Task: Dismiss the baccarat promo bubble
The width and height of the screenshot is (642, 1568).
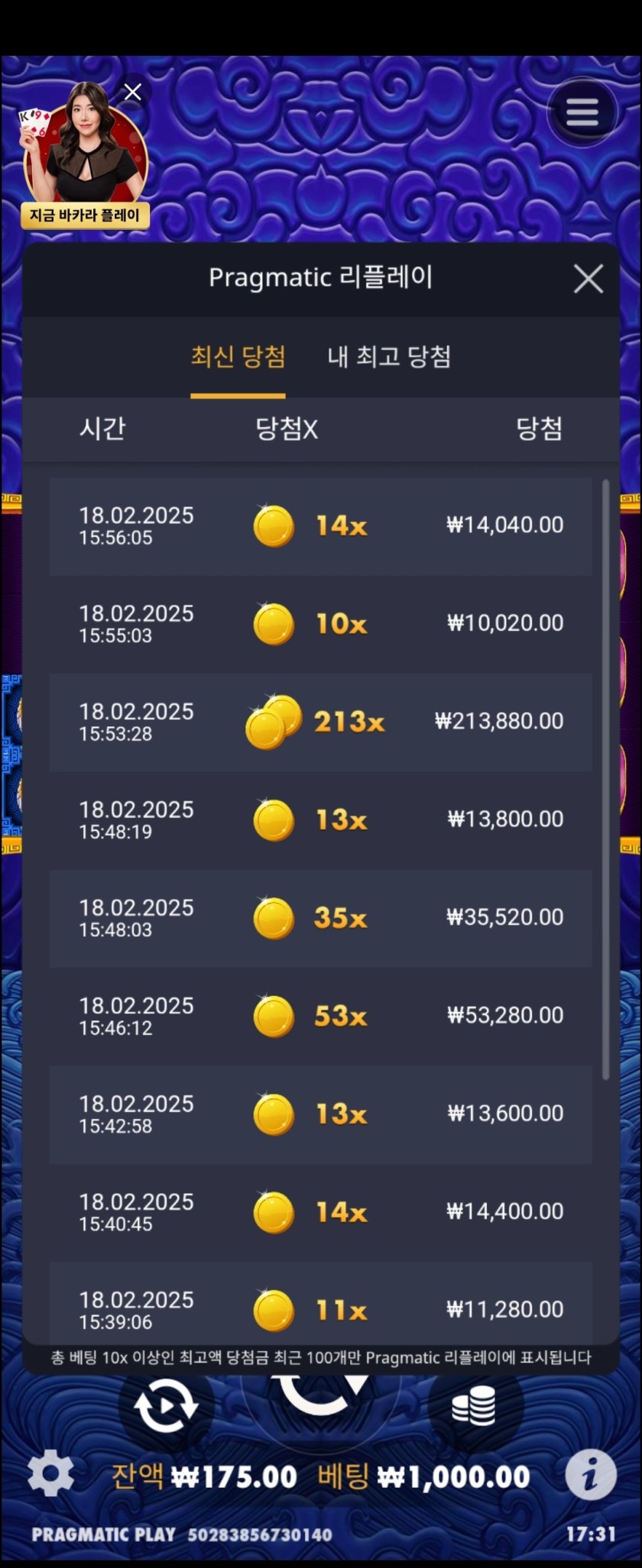Action: tap(133, 92)
